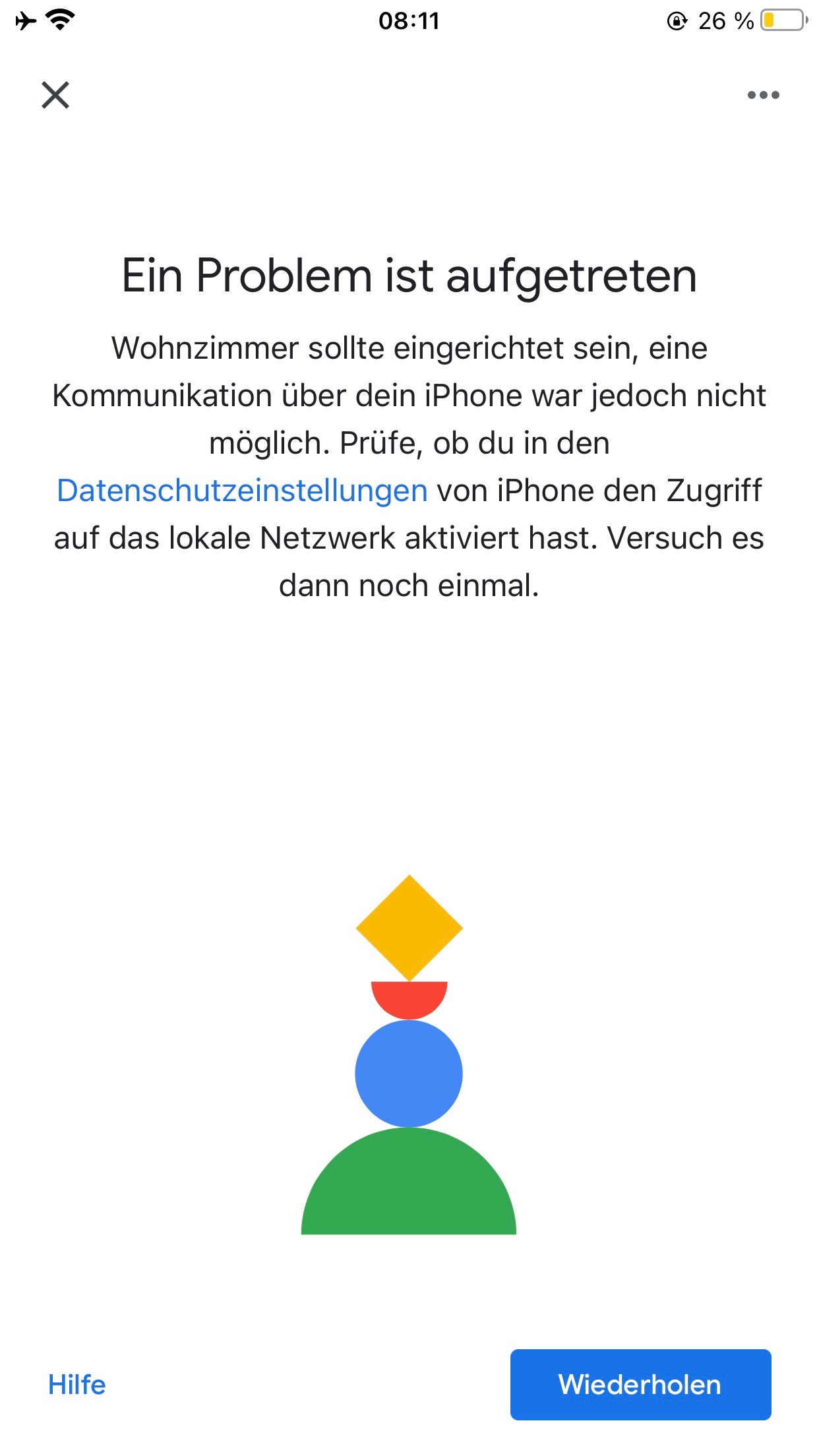819x1456 pixels.
Task: Tap the Hilfe link
Action: [x=77, y=1385]
